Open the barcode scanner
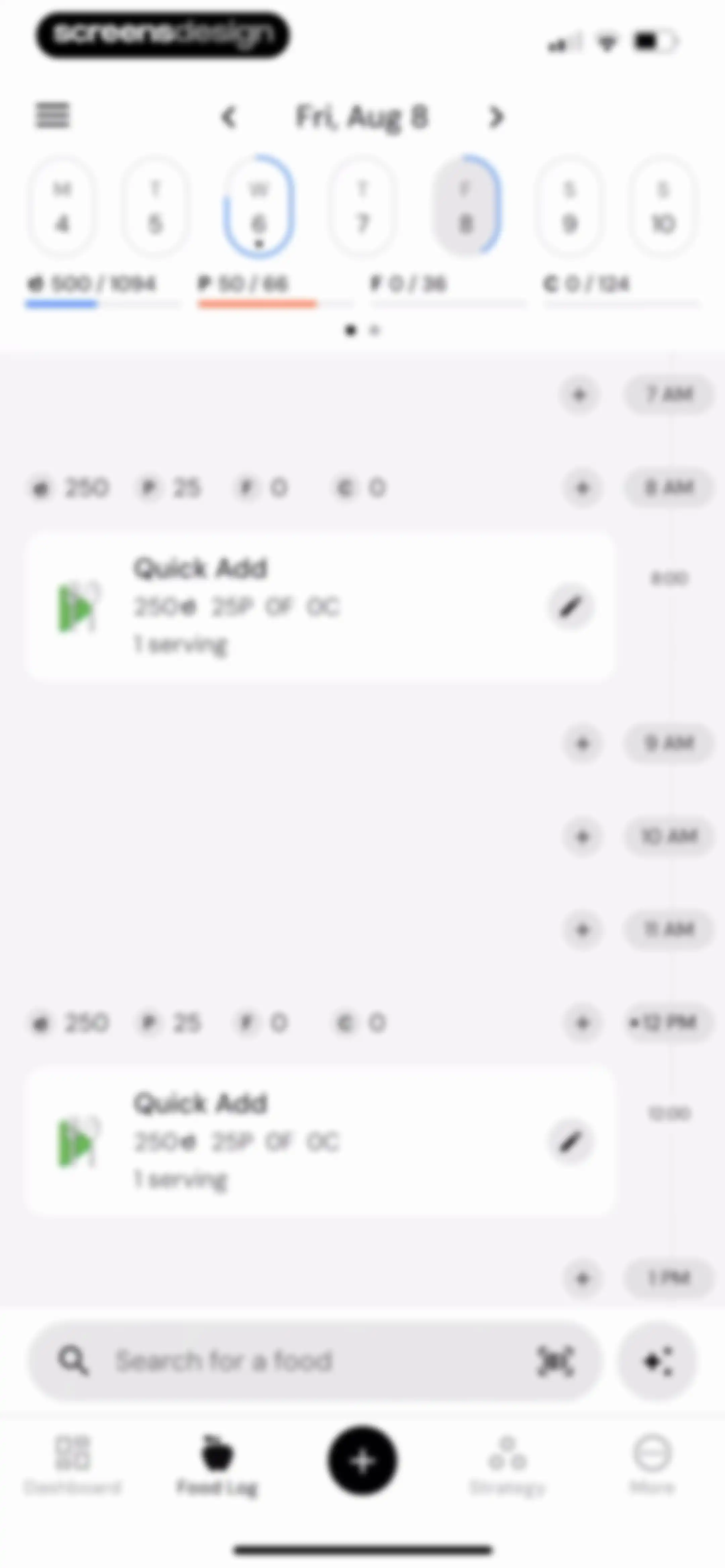The height and width of the screenshot is (1568, 725). [x=555, y=1361]
